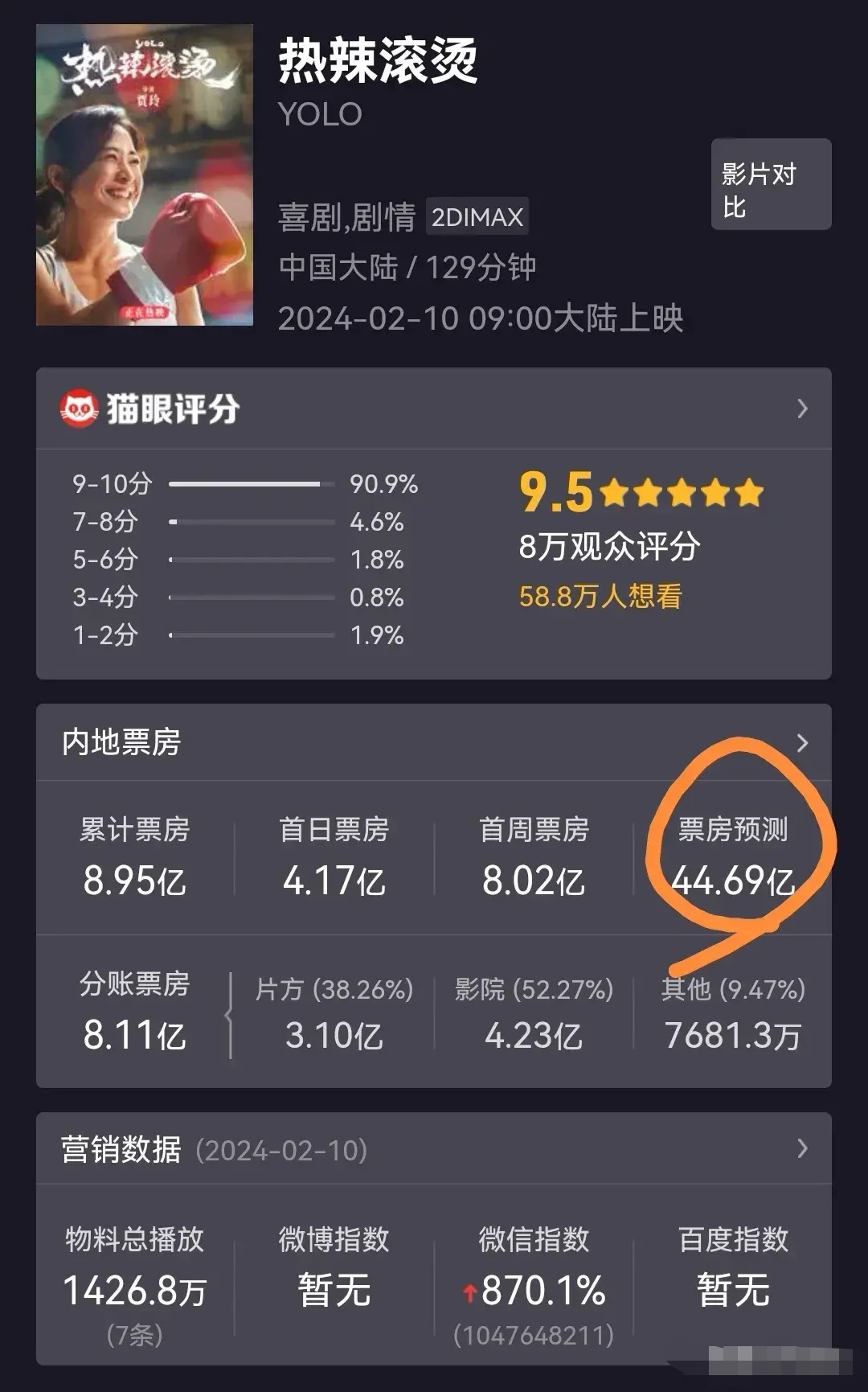
Task: Tap the 首周票房 figure 8.02亿
Action: pos(534,882)
